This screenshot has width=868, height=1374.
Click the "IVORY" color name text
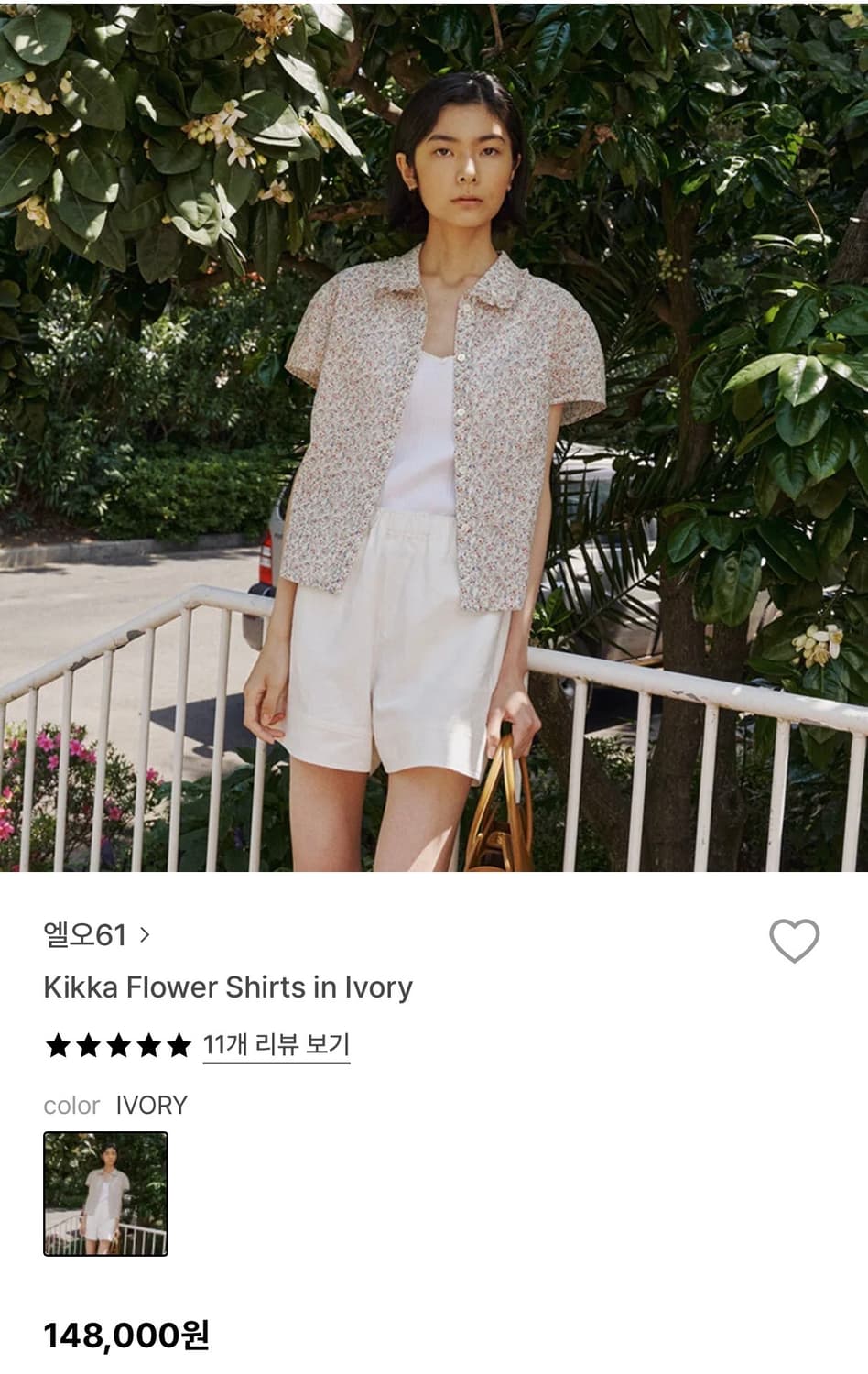(150, 1106)
